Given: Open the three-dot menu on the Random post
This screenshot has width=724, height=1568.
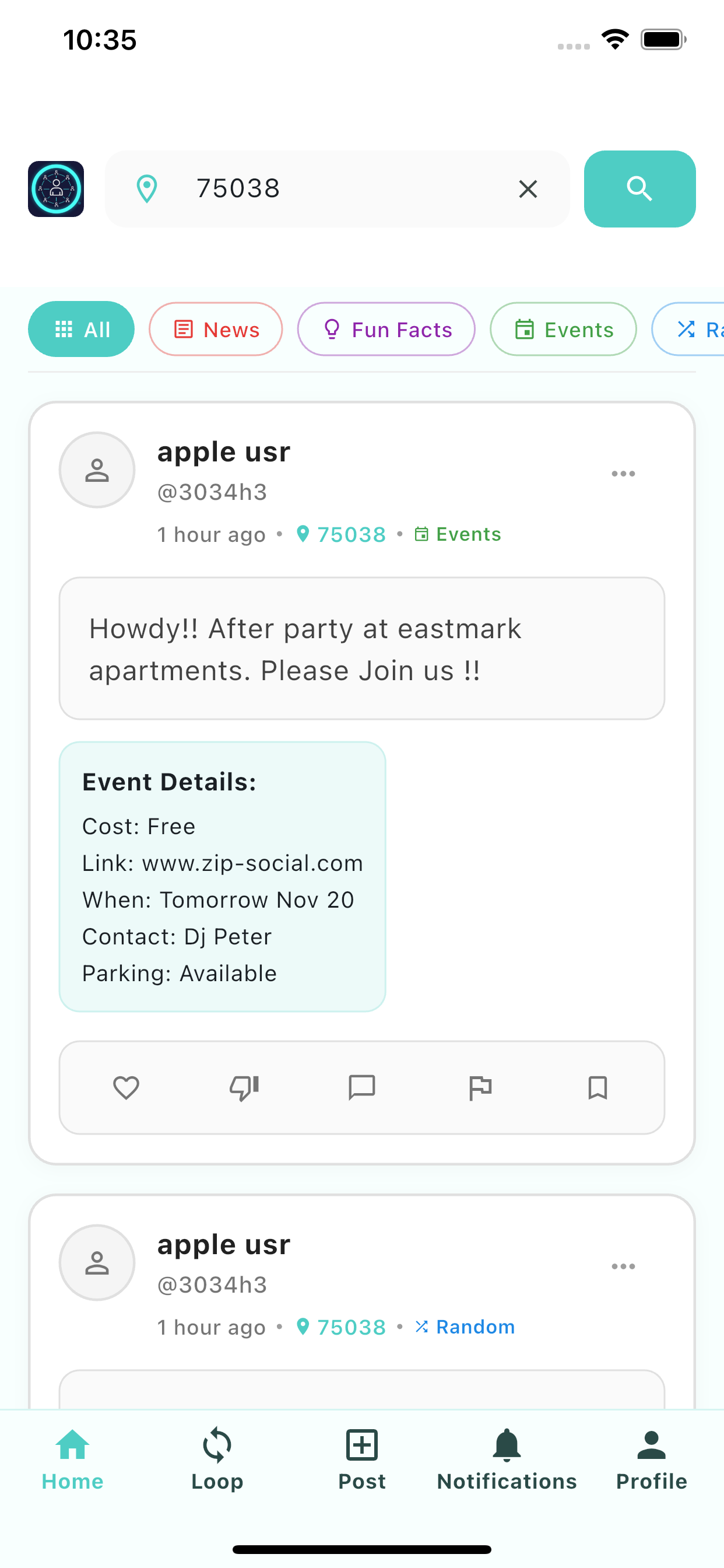Looking at the screenshot, I should tap(623, 1266).
